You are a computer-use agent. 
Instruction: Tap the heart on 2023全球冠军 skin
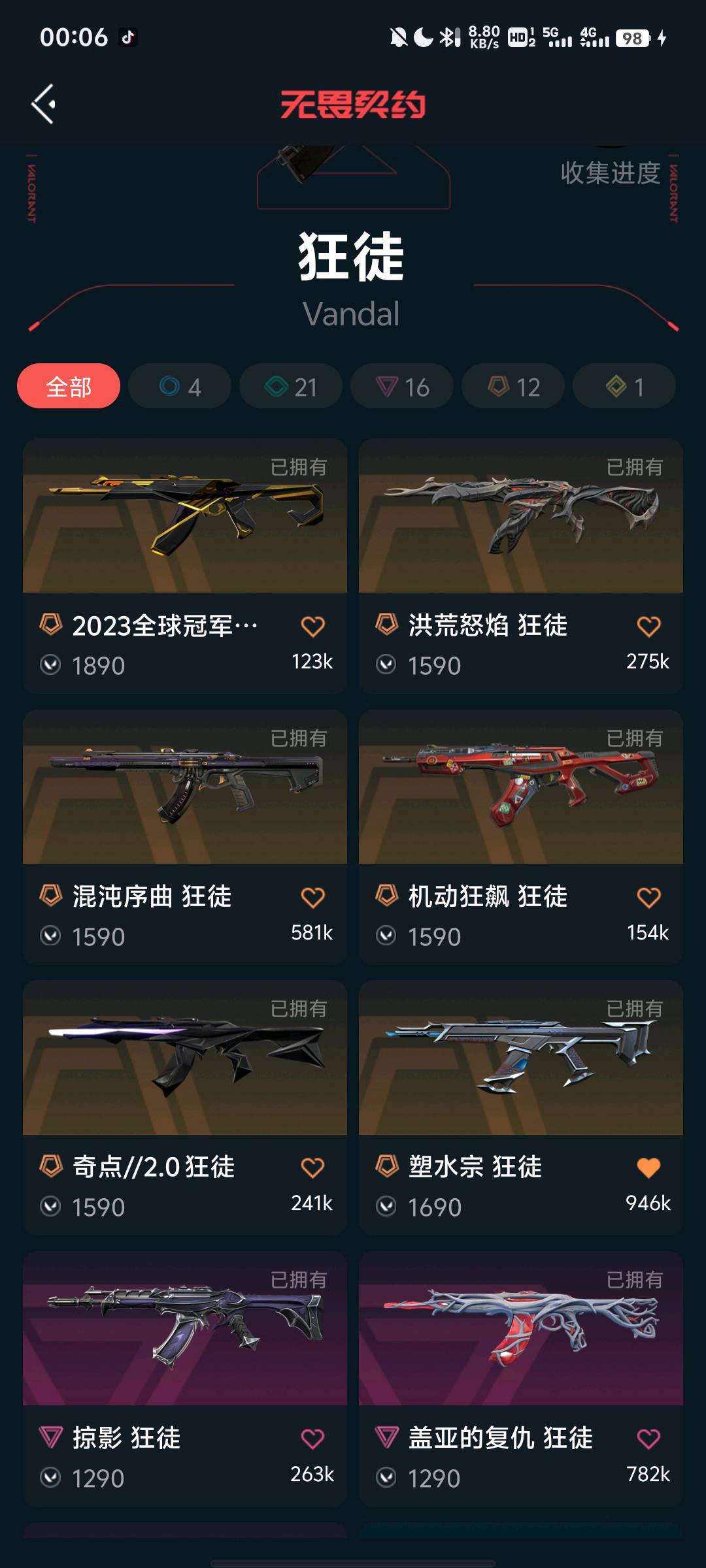(x=312, y=626)
